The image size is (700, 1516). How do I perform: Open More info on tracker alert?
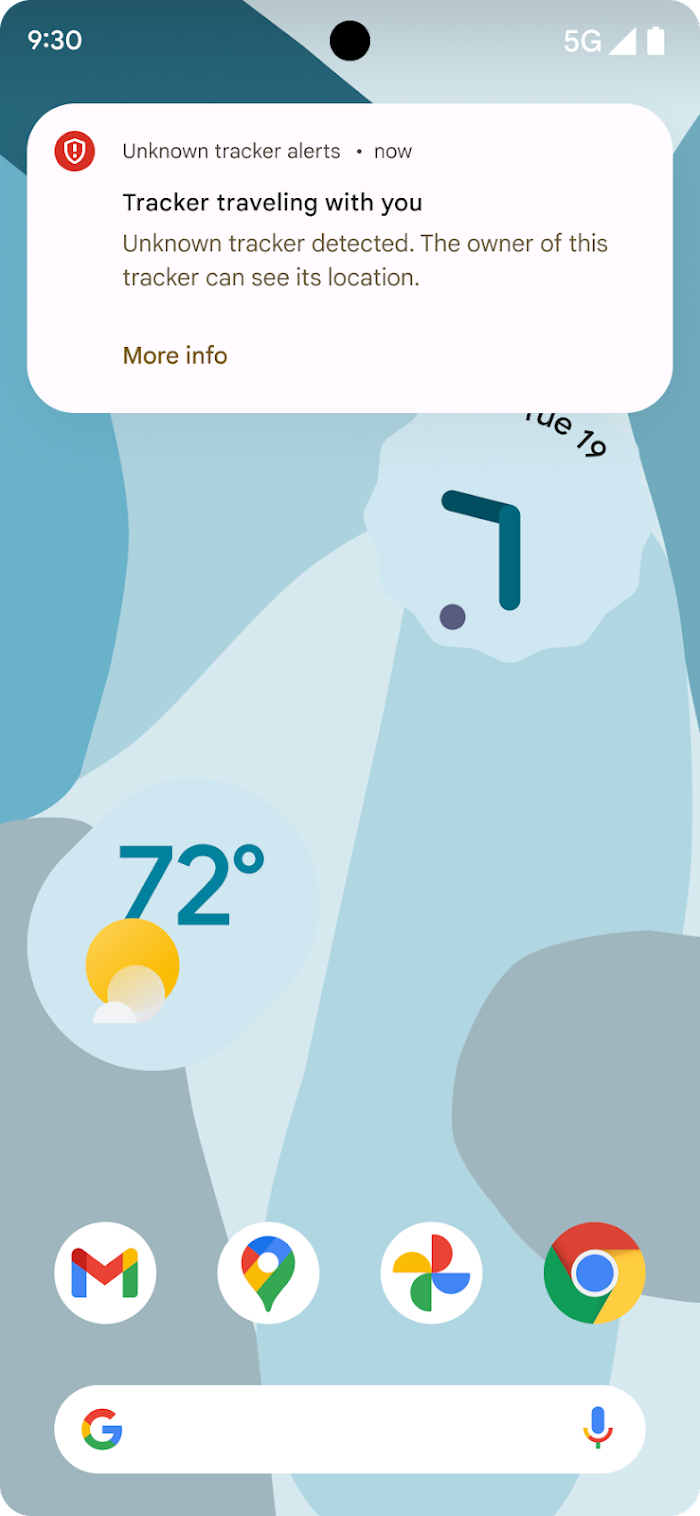tap(175, 356)
